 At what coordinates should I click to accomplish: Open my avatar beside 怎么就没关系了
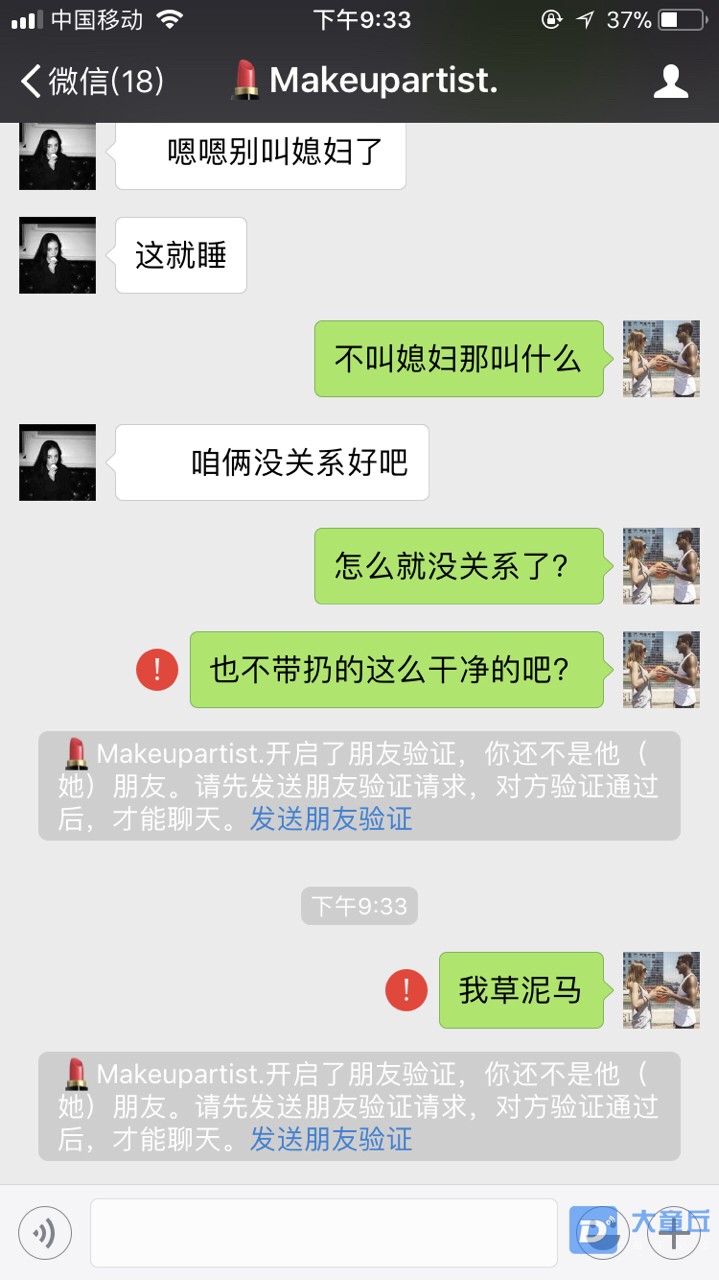(661, 566)
